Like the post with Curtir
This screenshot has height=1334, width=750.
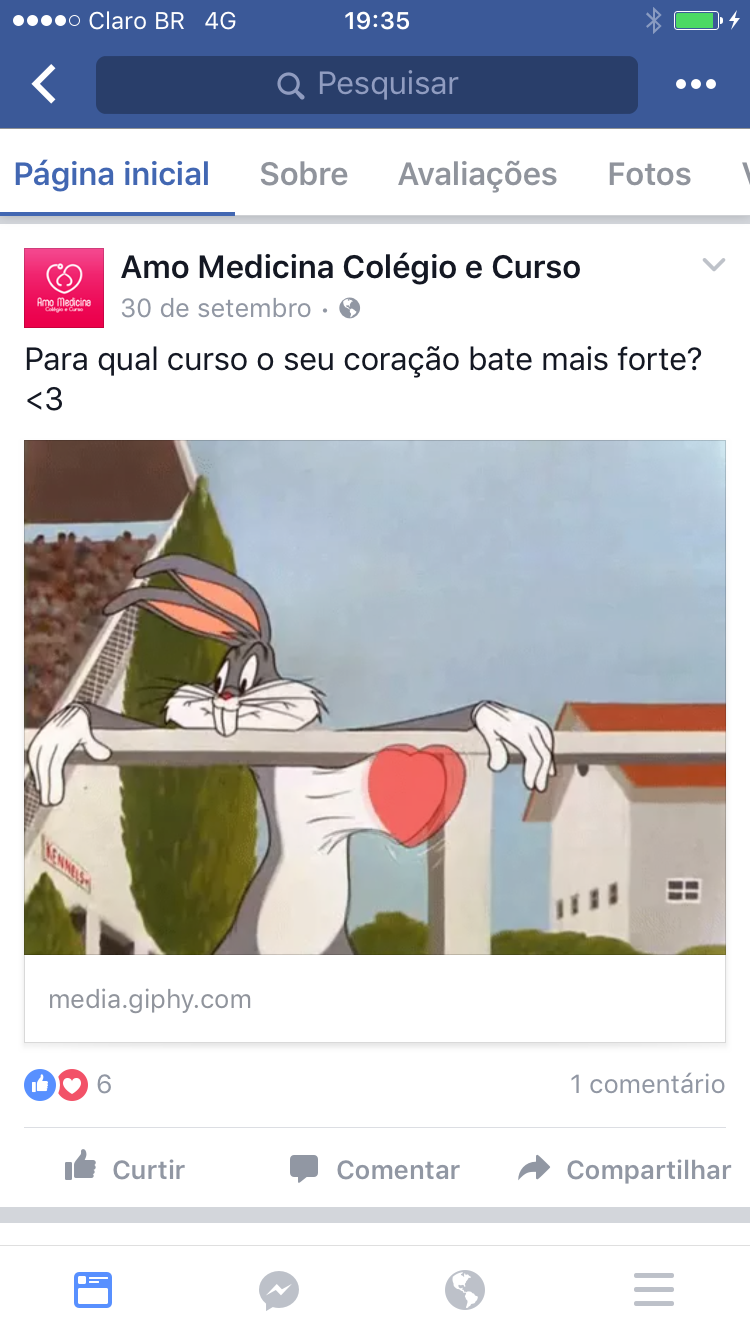125,1169
